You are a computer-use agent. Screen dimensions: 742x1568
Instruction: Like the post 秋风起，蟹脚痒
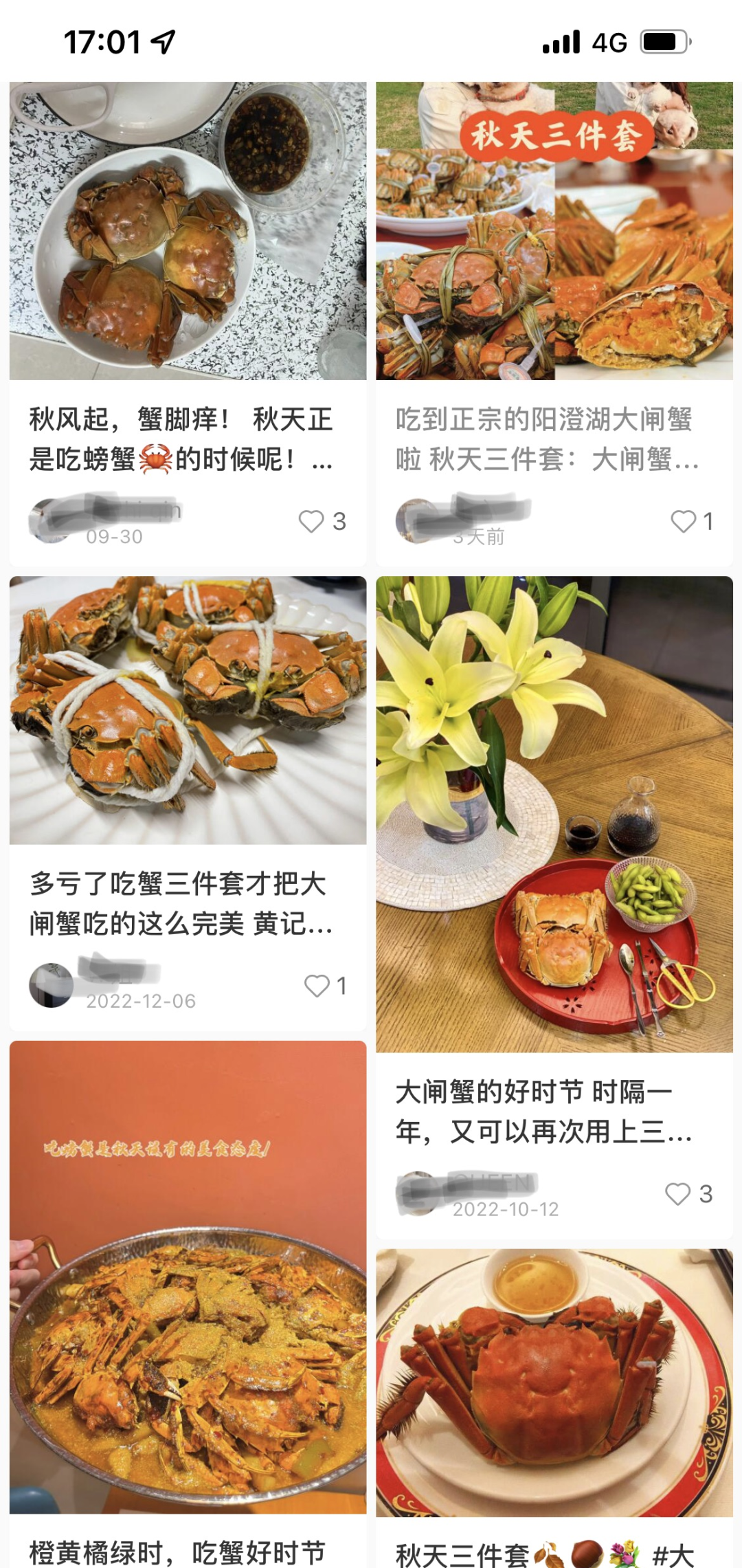[x=311, y=521]
